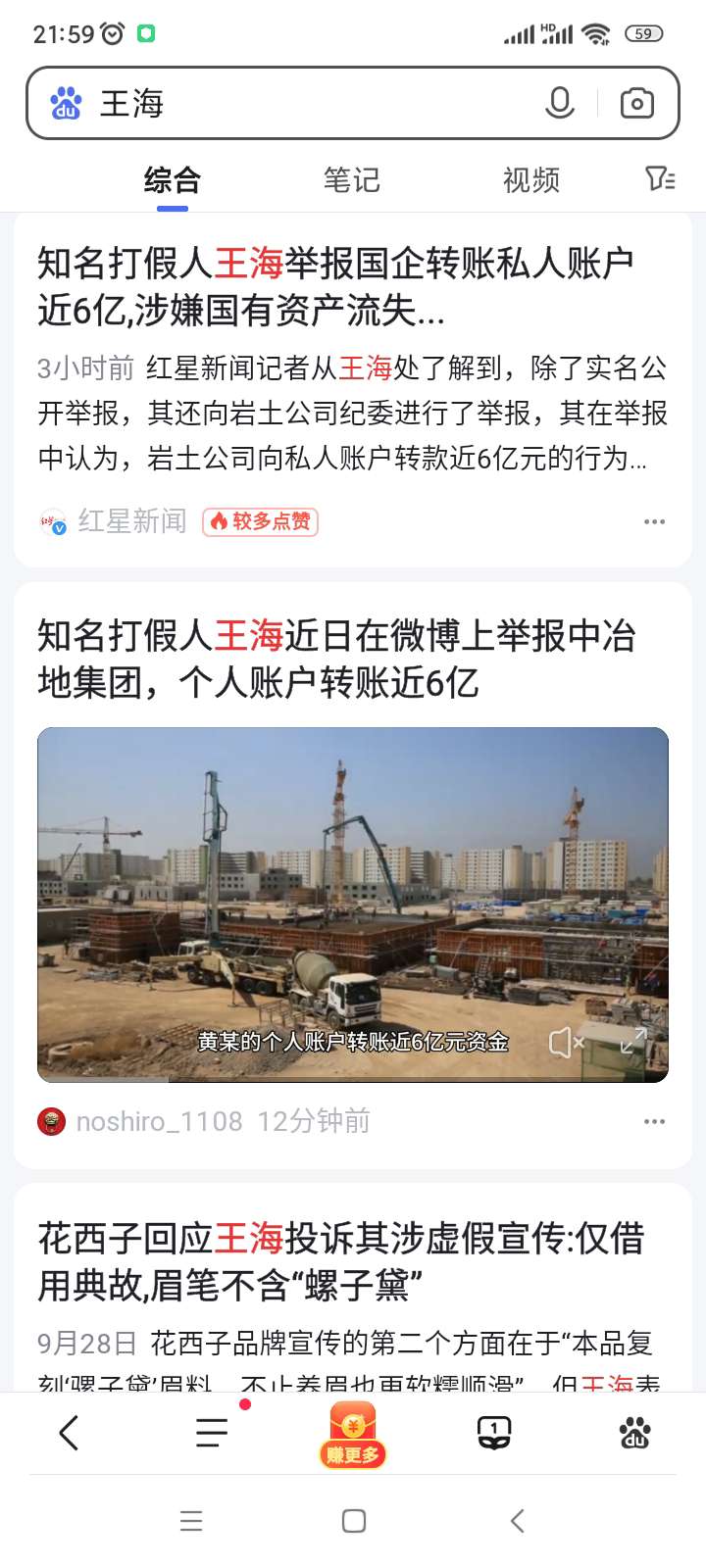Open the 红星新闻 source
This screenshot has width=706, height=1568.
tap(131, 521)
